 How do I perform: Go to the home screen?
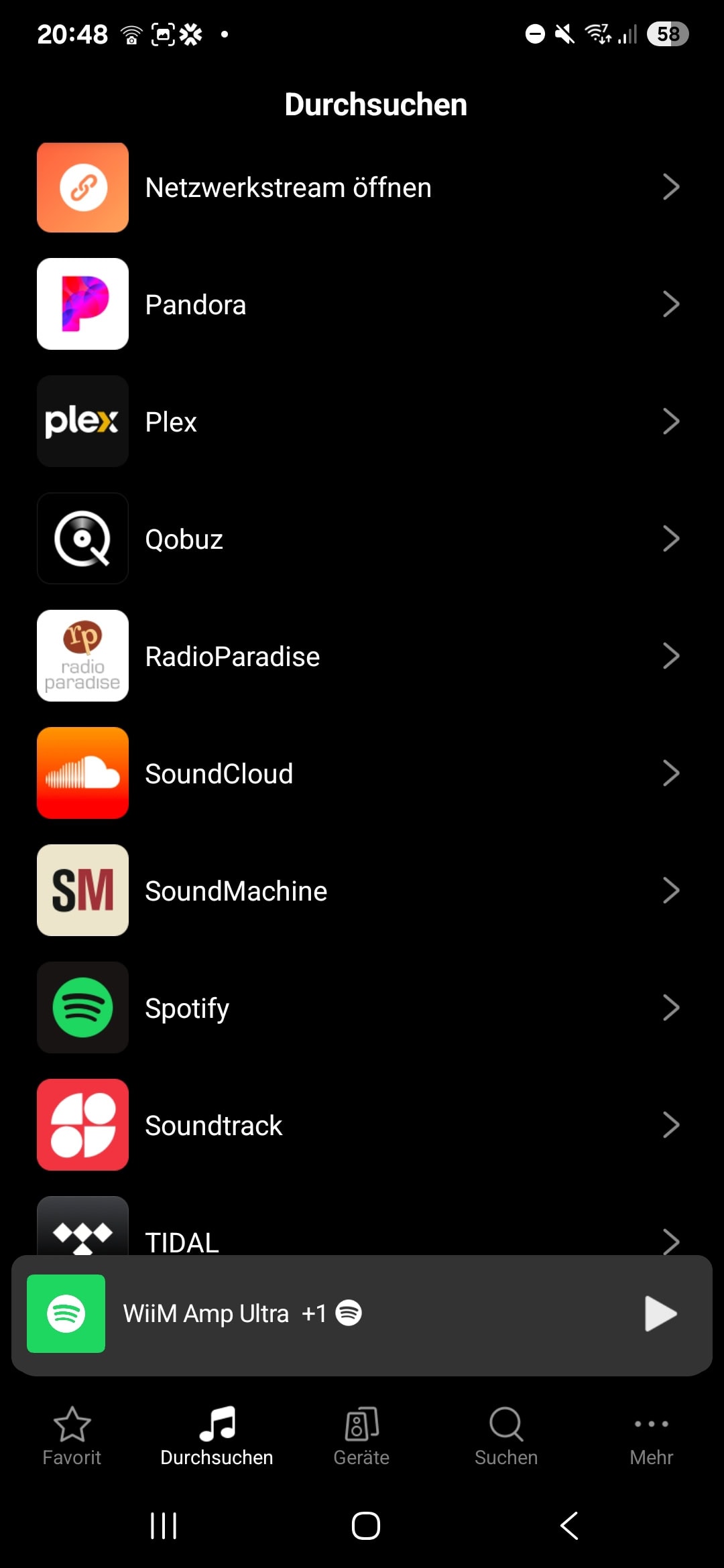[366, 1526]
